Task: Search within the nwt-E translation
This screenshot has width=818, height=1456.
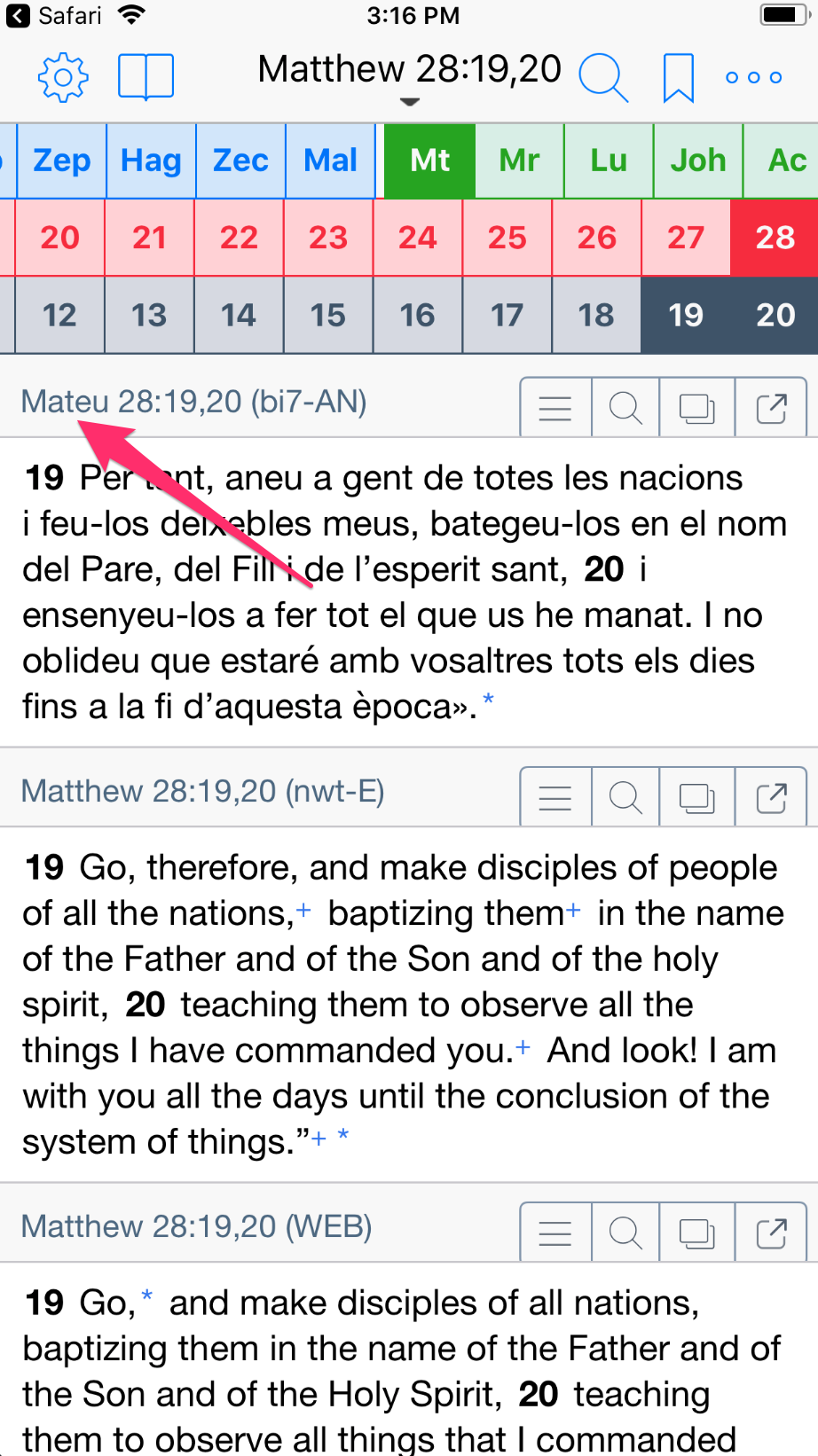Action: pyautogui.click(x=625, y=797)
